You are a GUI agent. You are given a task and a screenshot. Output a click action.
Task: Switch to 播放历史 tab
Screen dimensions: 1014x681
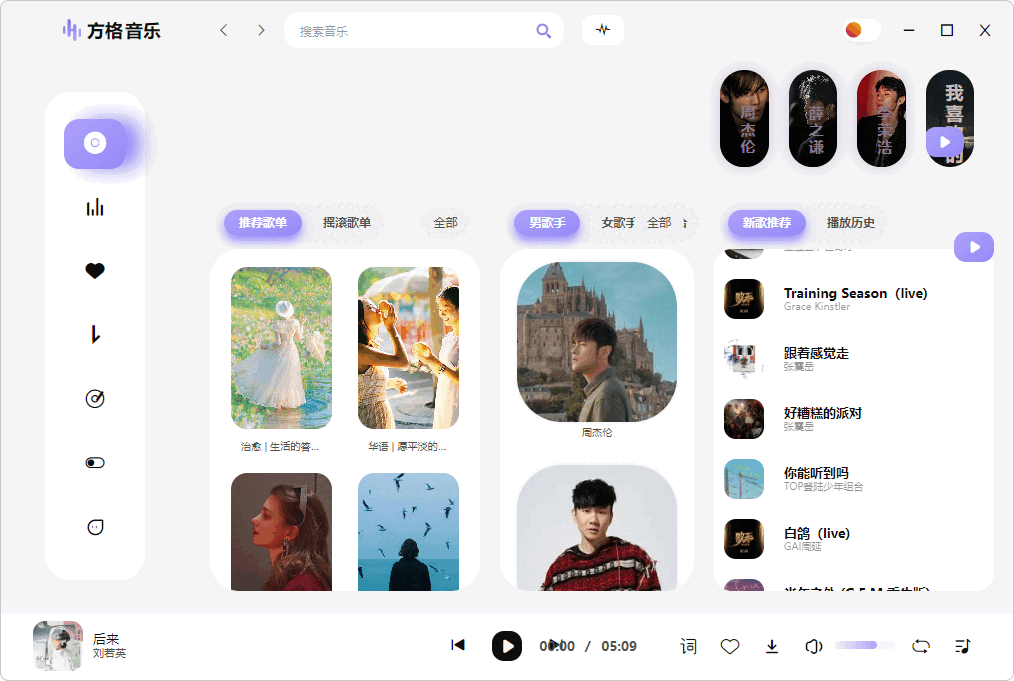coord(850,223)
